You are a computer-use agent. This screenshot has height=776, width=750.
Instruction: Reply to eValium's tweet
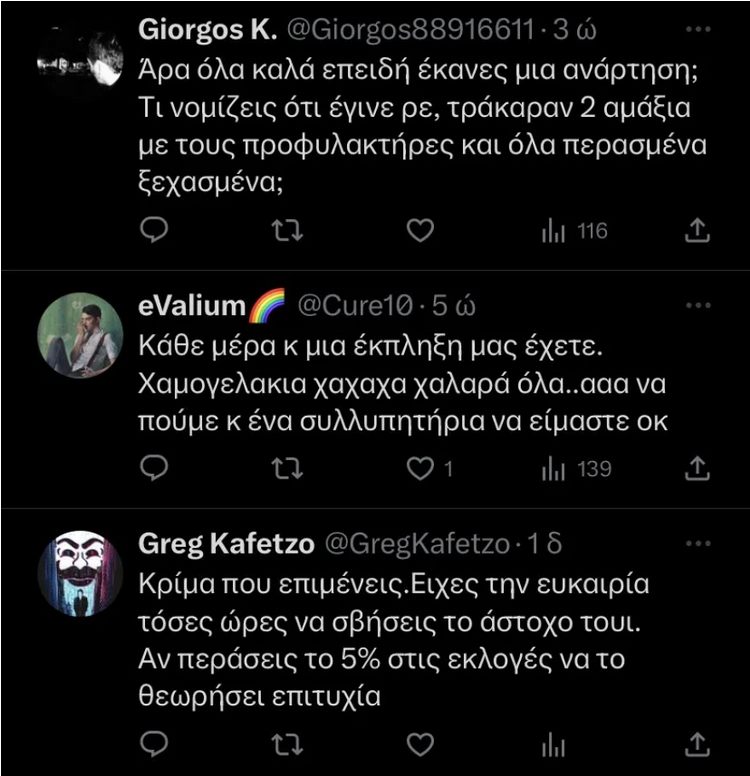coord(153,468)
